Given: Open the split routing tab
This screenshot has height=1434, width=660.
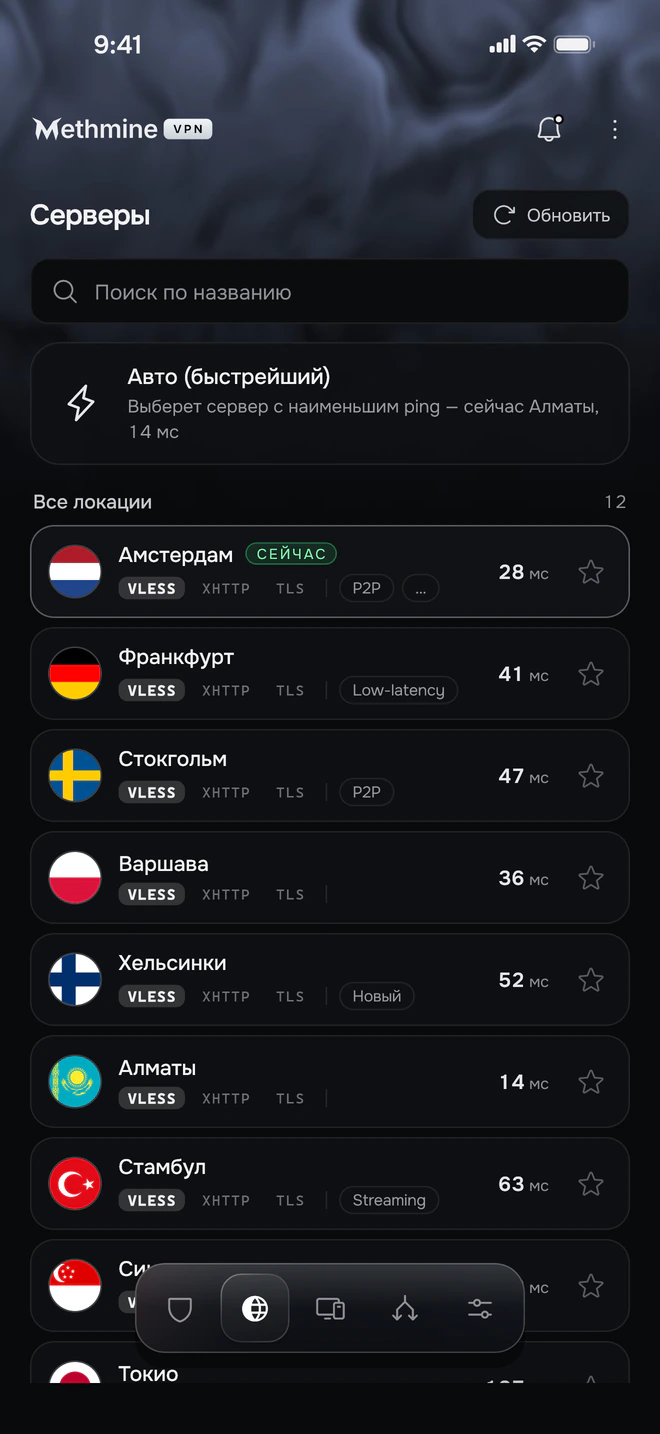Looking at the screenshot, I should (405, 1309).
